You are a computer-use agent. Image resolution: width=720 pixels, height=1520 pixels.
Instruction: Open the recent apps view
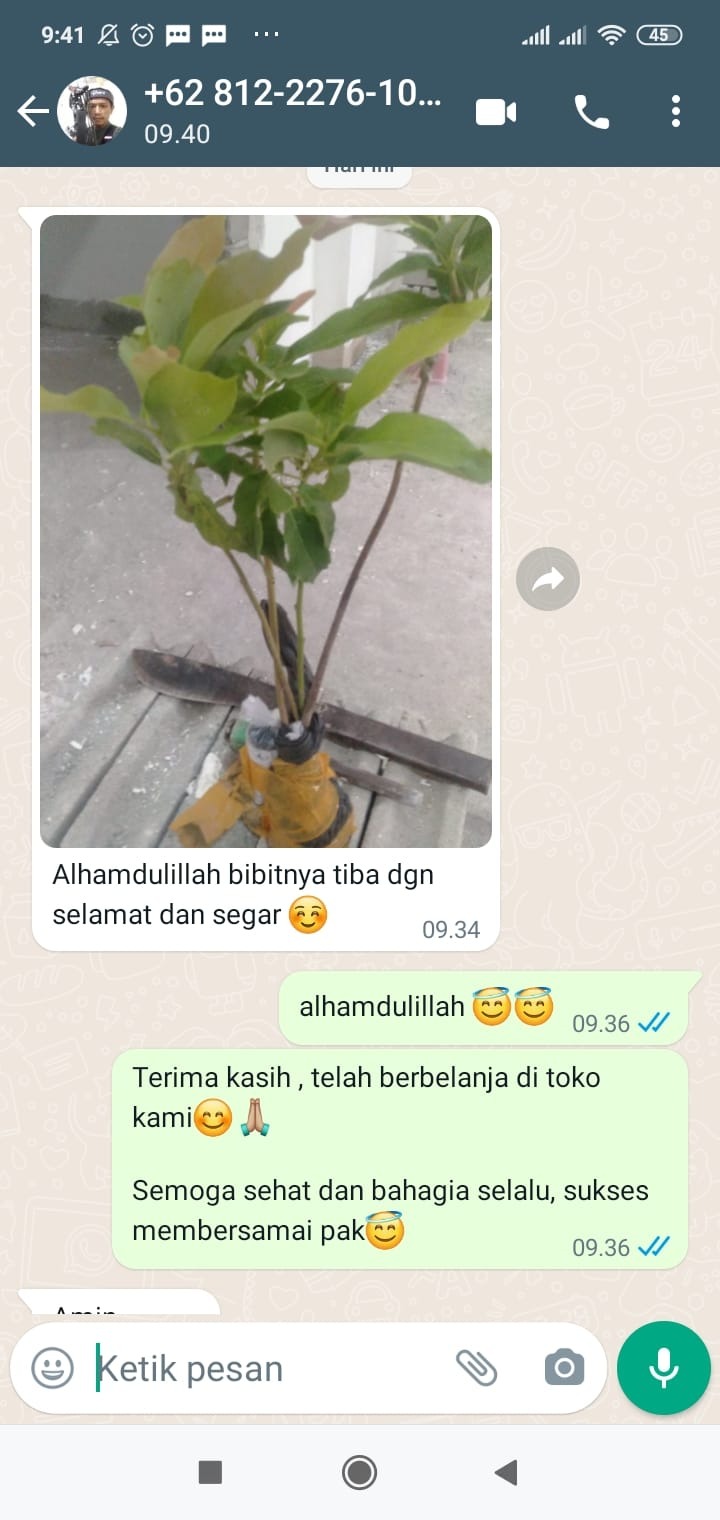[x=210, y=1472]
